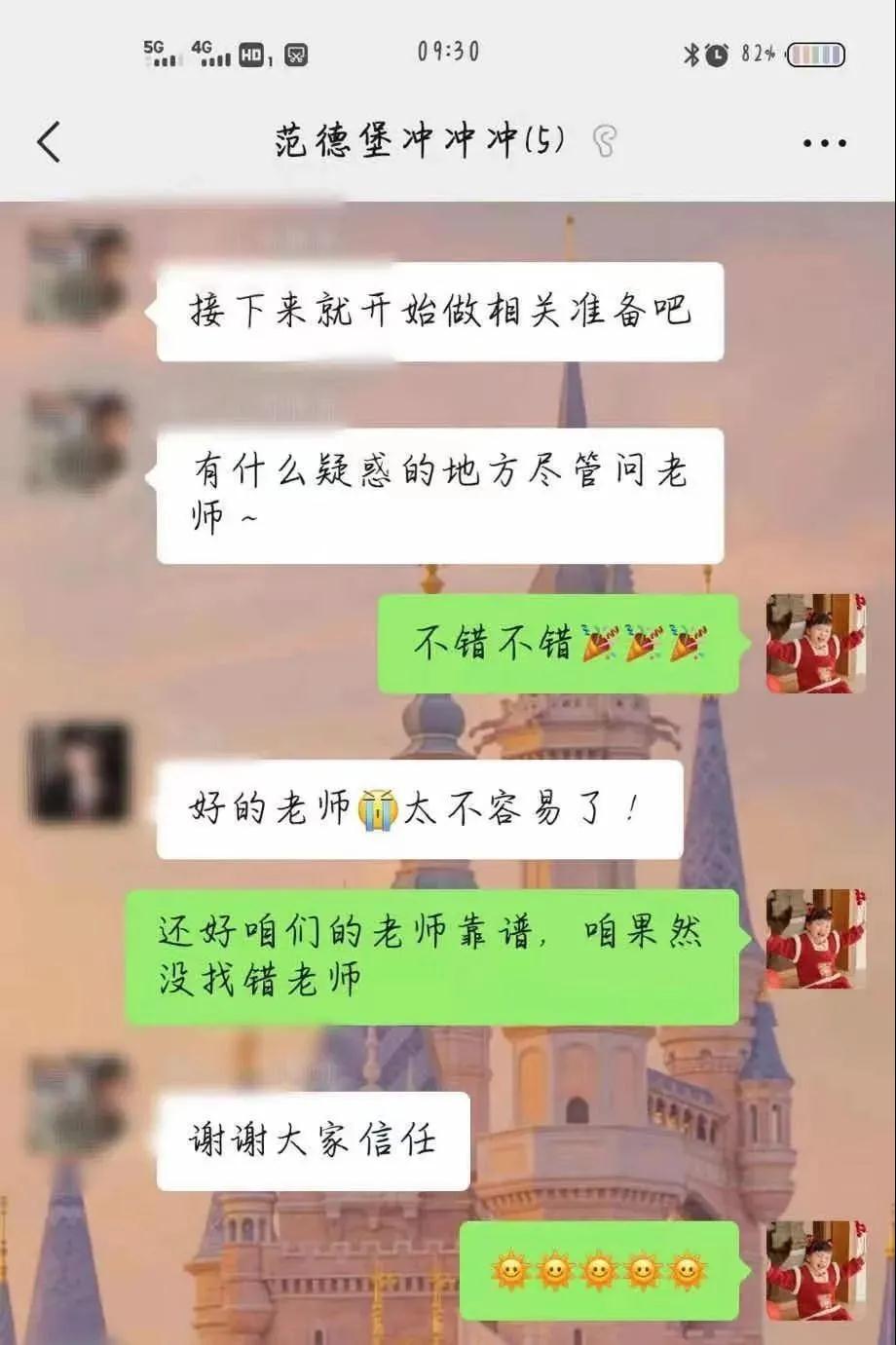896x1345 pixels.
Task: Open own avatar beside the sun emoji message
Action: coord(815,1271)
